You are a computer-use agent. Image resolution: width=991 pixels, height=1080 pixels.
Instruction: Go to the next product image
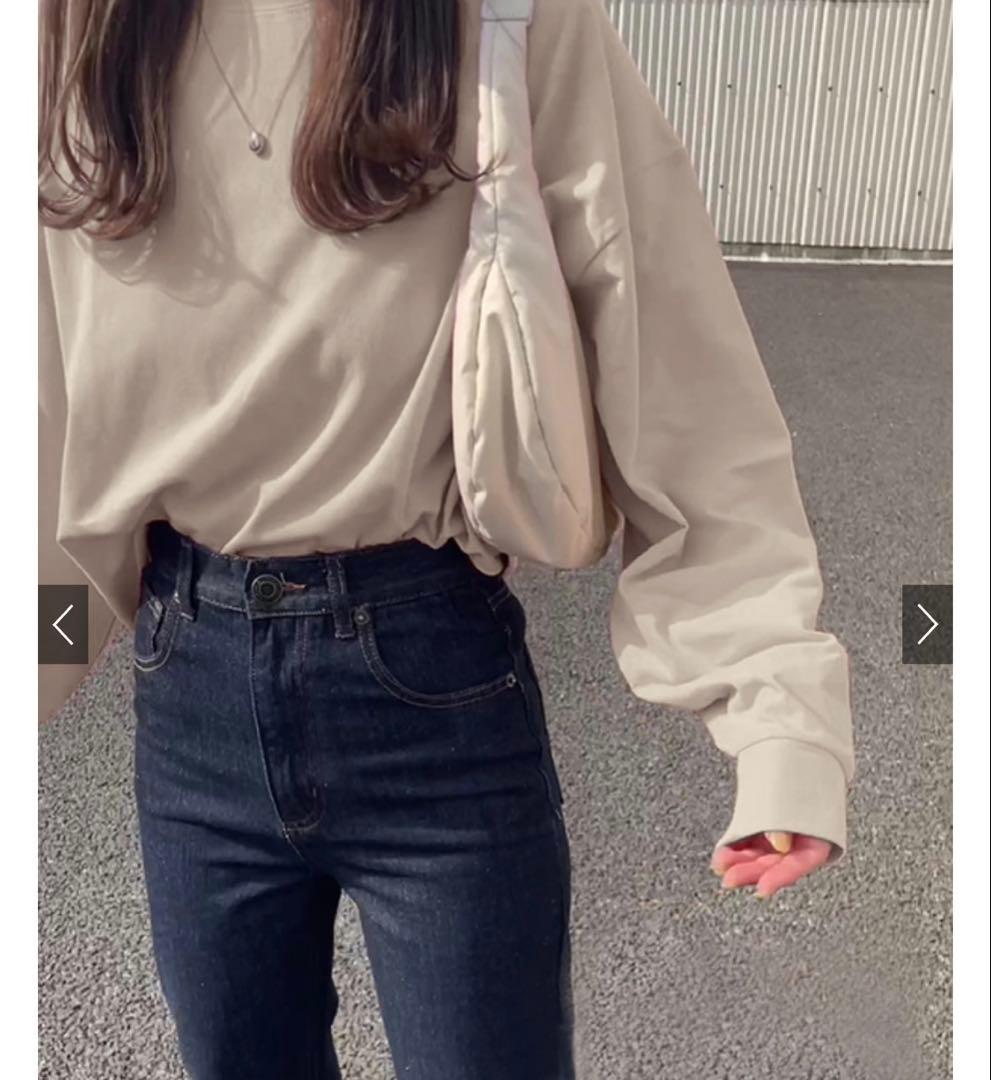[927, 625]
